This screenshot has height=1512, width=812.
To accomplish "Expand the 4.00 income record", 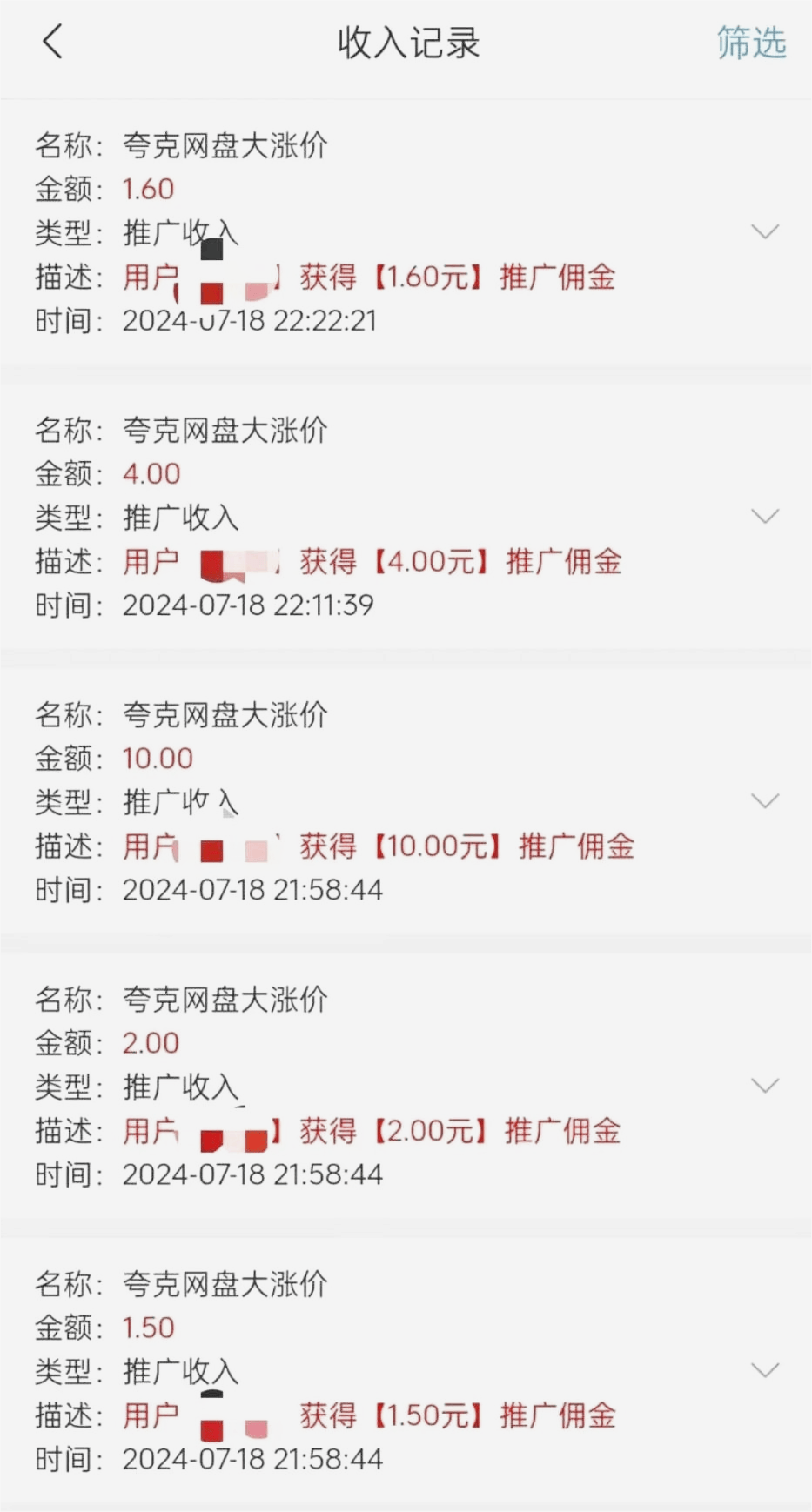I will point(765,516).
